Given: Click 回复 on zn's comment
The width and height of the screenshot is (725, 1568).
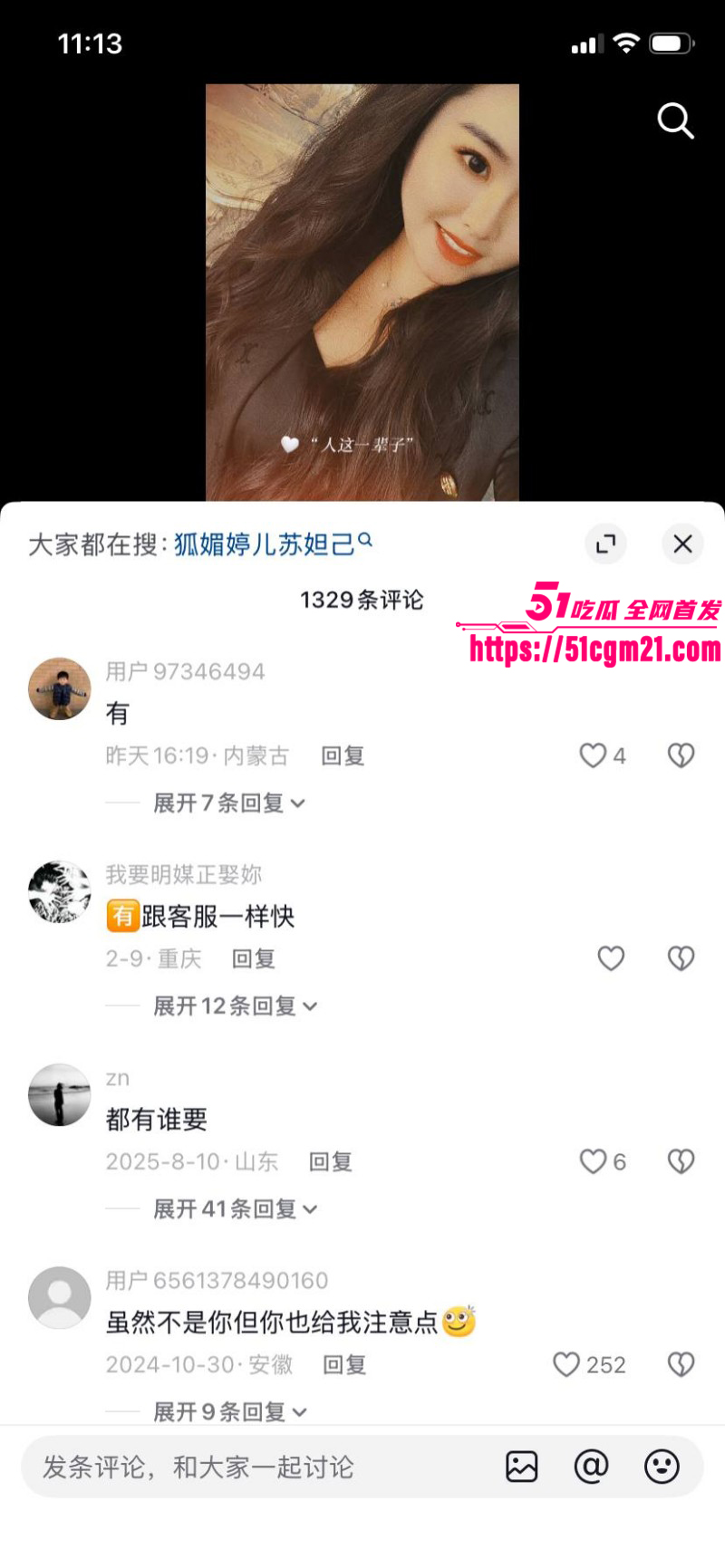Looking at the screenshot, I should [x=330, y=1161].
